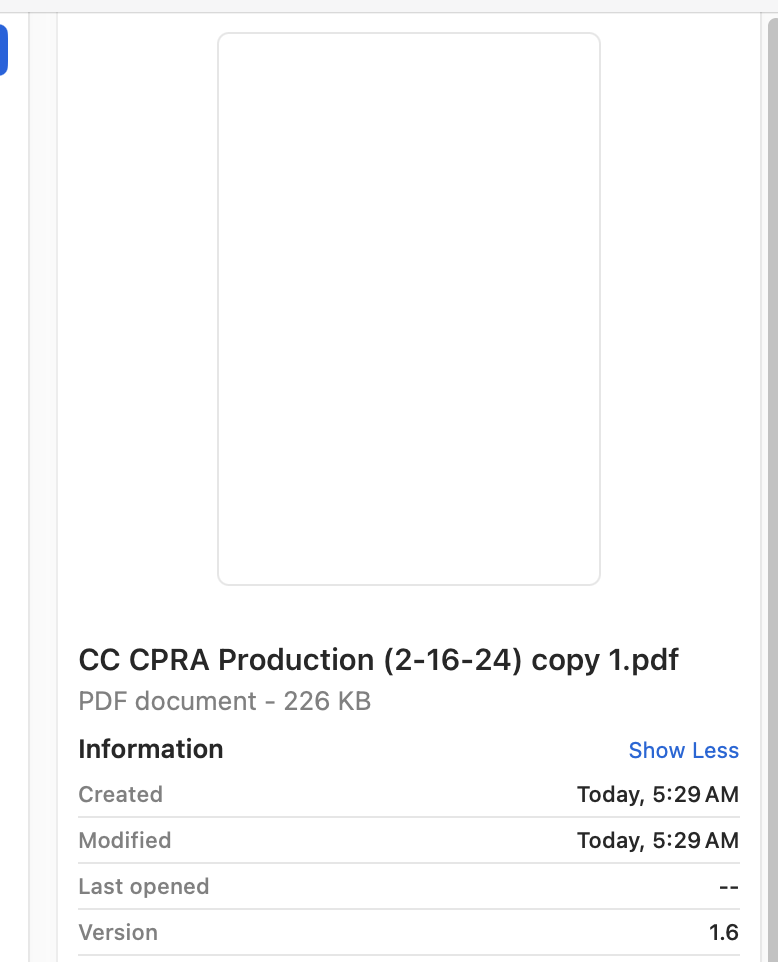Click the Today, 5:29 AM created timestamp

pyautogui.click(x=658, y=794)
